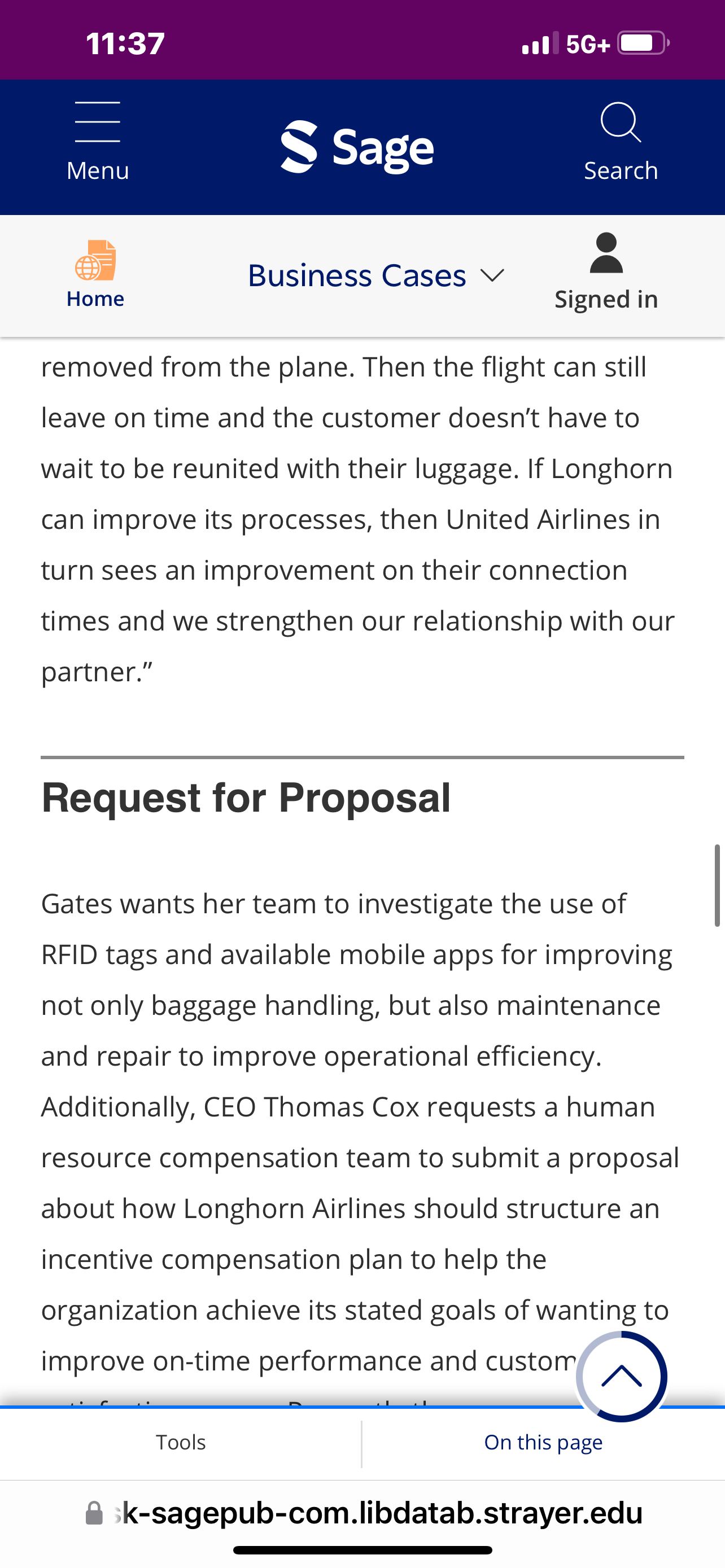725x1568 pixels.
Task: Open the Signed in account profile
Action: (606, 272)
